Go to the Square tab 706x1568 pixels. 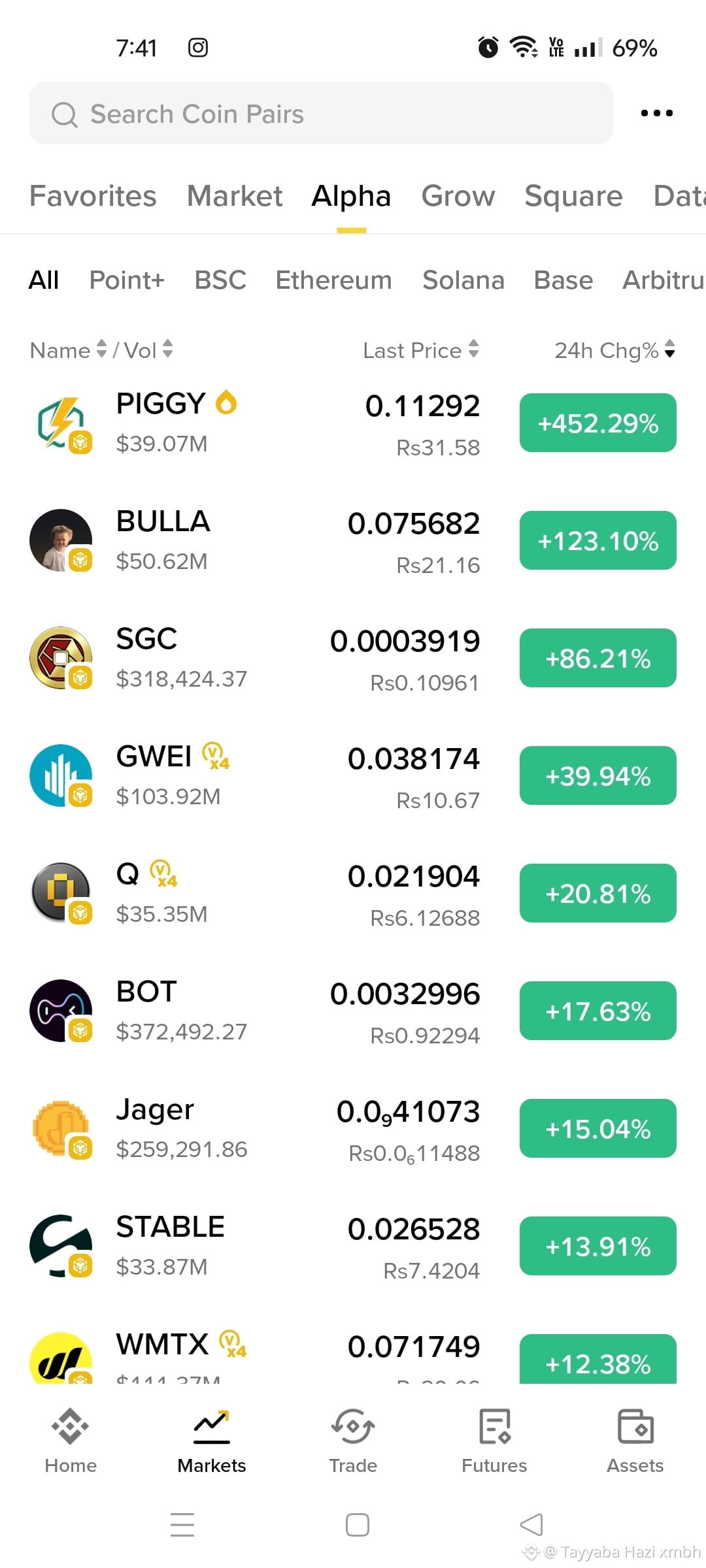tap(573, 196)
